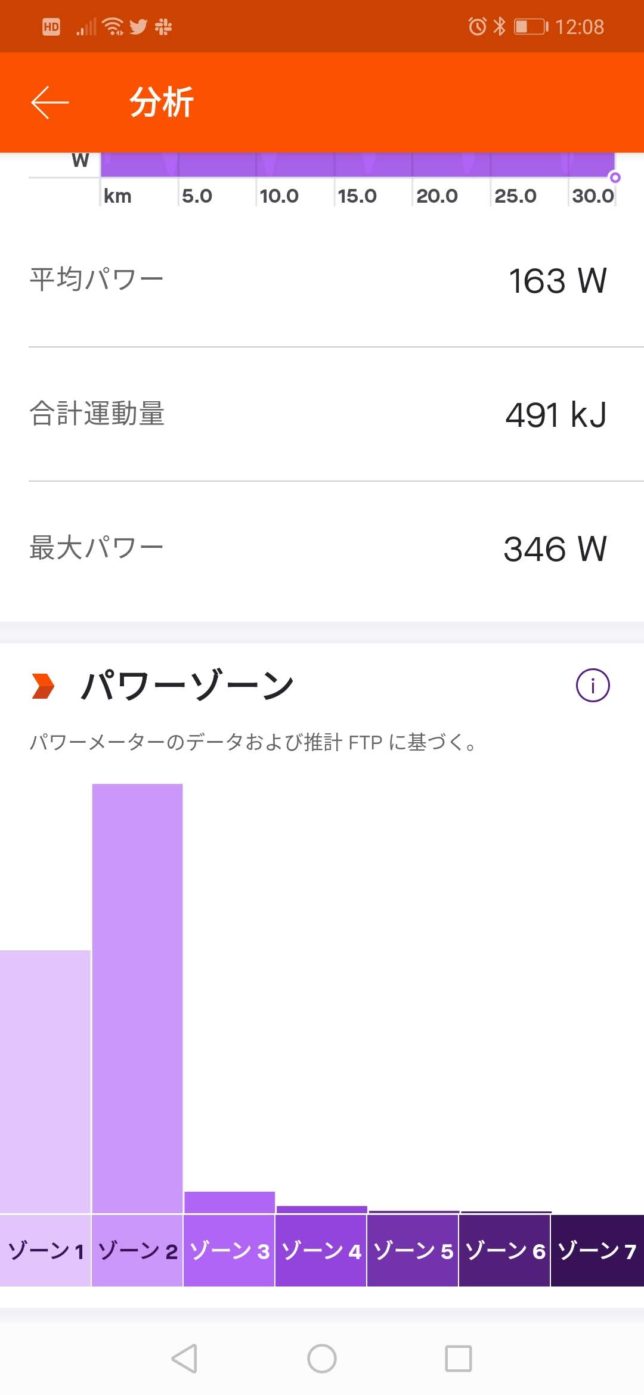Viewport: 644px width, 1395px height.
Task: Go back from the 分析 screen
Action: click(x=49, y=103)
